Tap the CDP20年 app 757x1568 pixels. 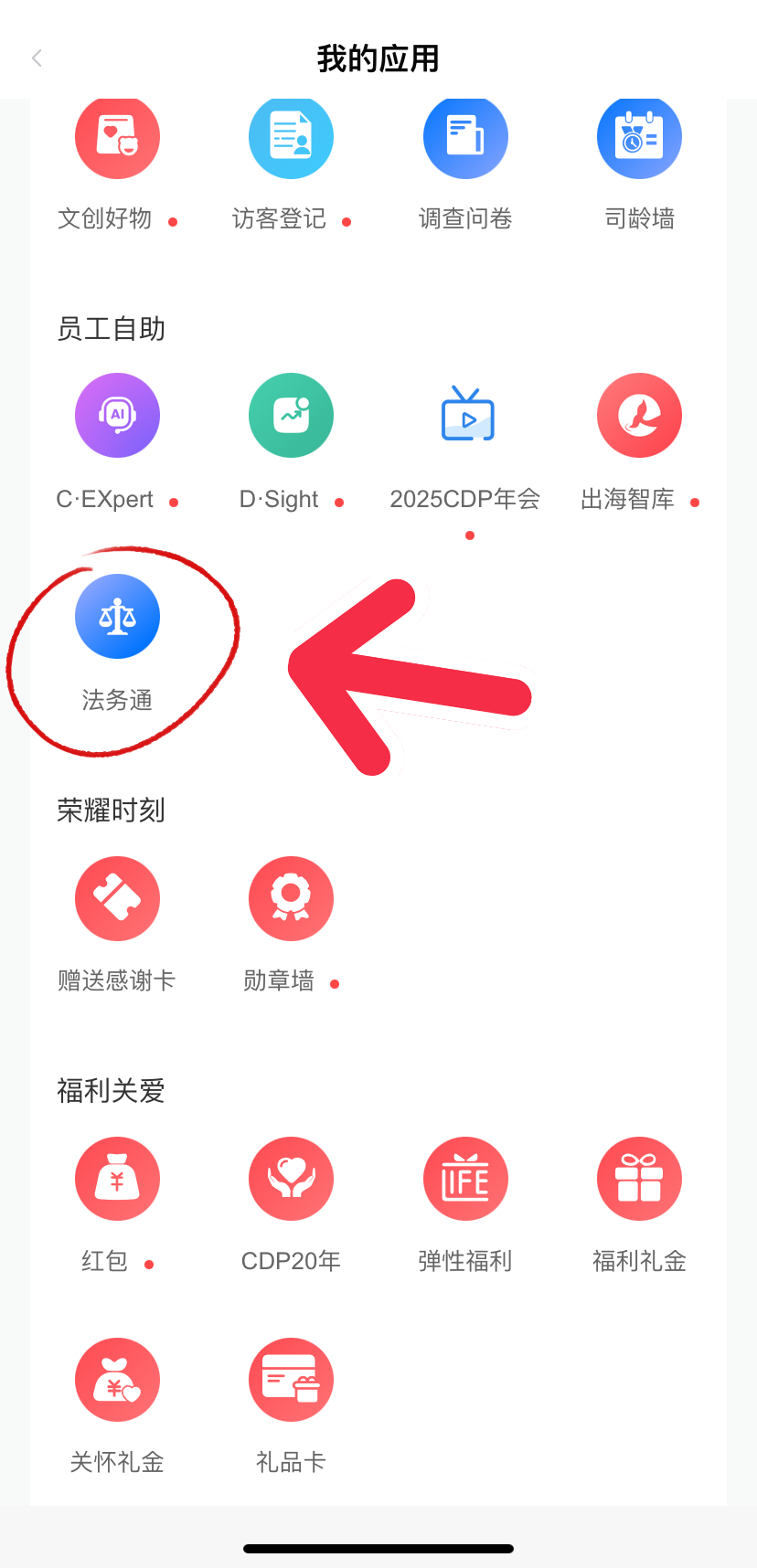coord(291,1179)
